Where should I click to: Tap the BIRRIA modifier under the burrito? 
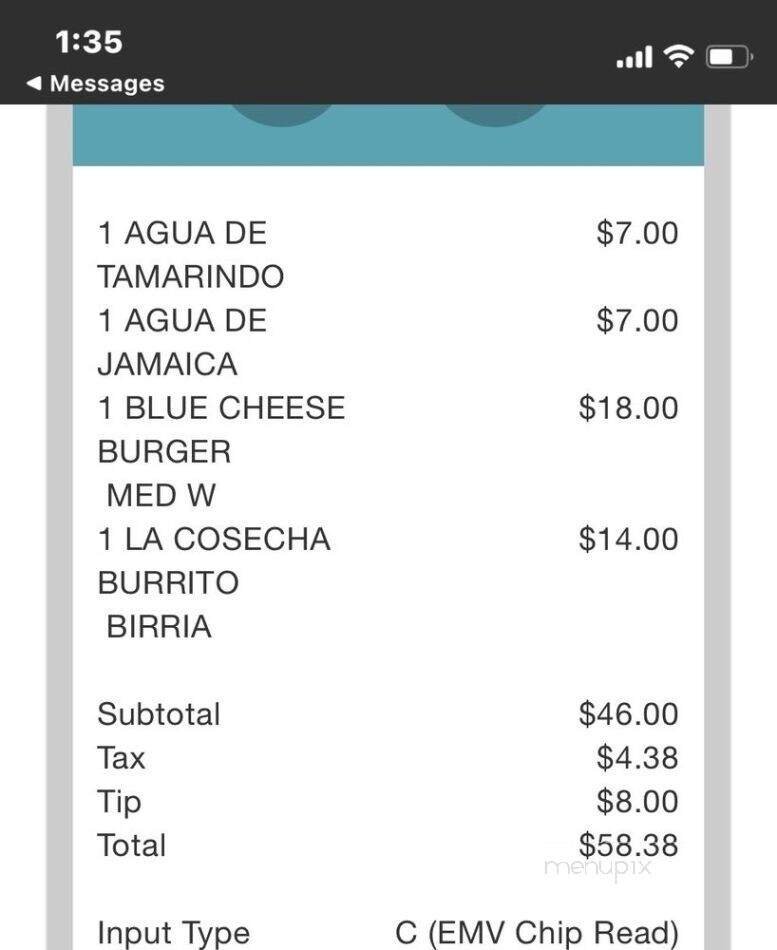tap(158, 626)
